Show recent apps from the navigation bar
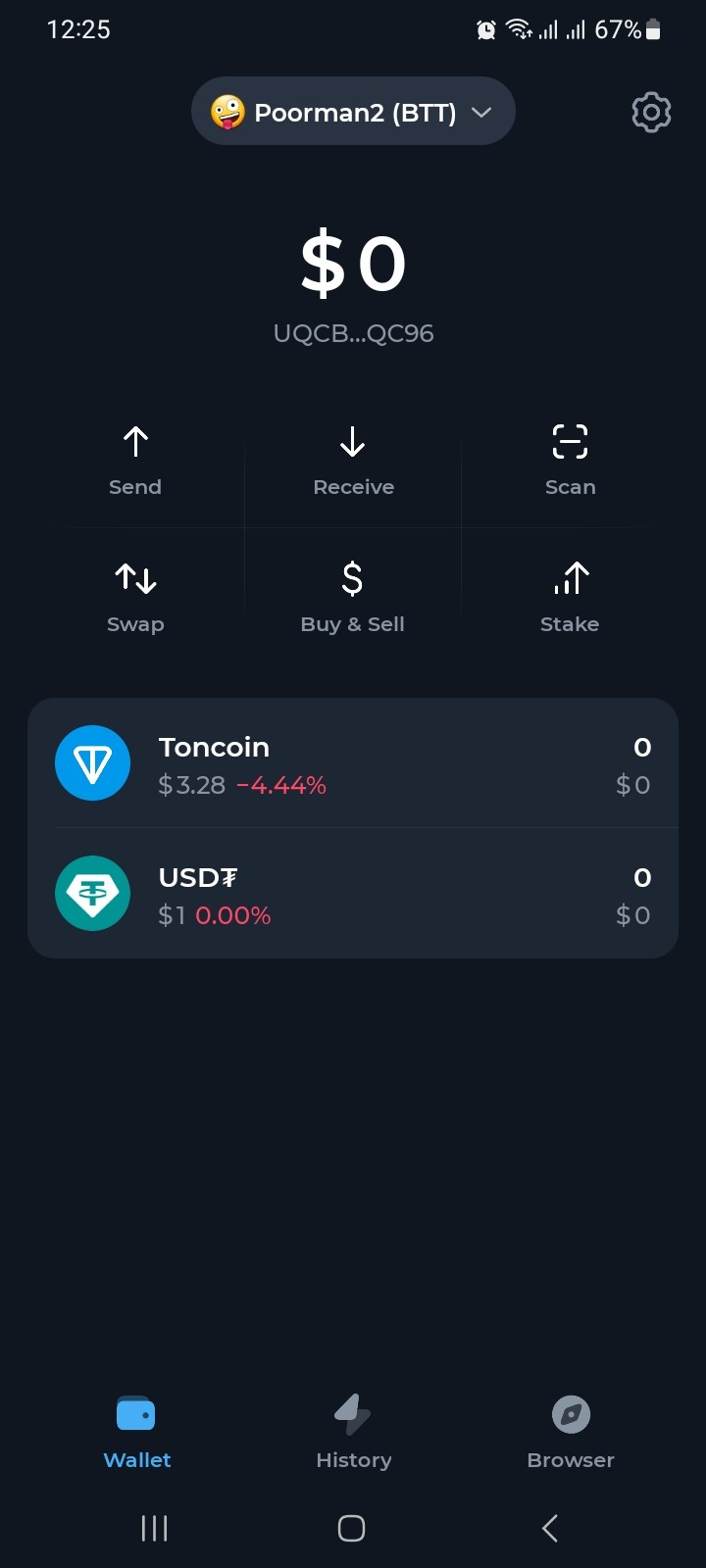 155,1528
